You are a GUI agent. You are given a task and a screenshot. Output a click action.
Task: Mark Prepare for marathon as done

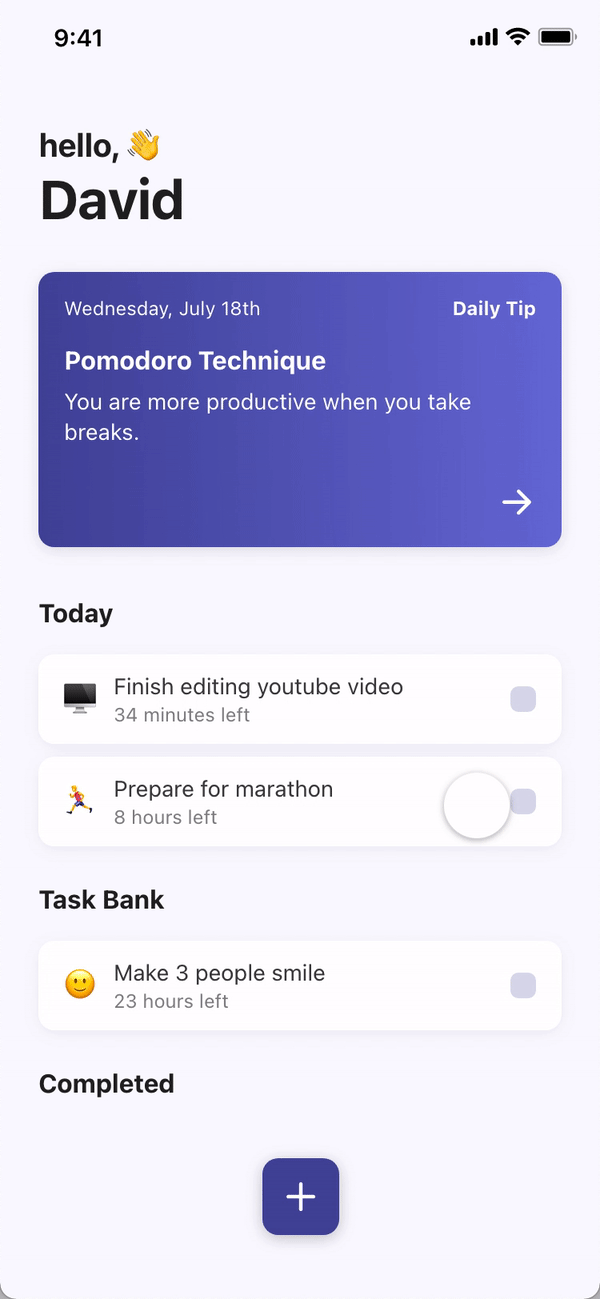click(524, 801)
